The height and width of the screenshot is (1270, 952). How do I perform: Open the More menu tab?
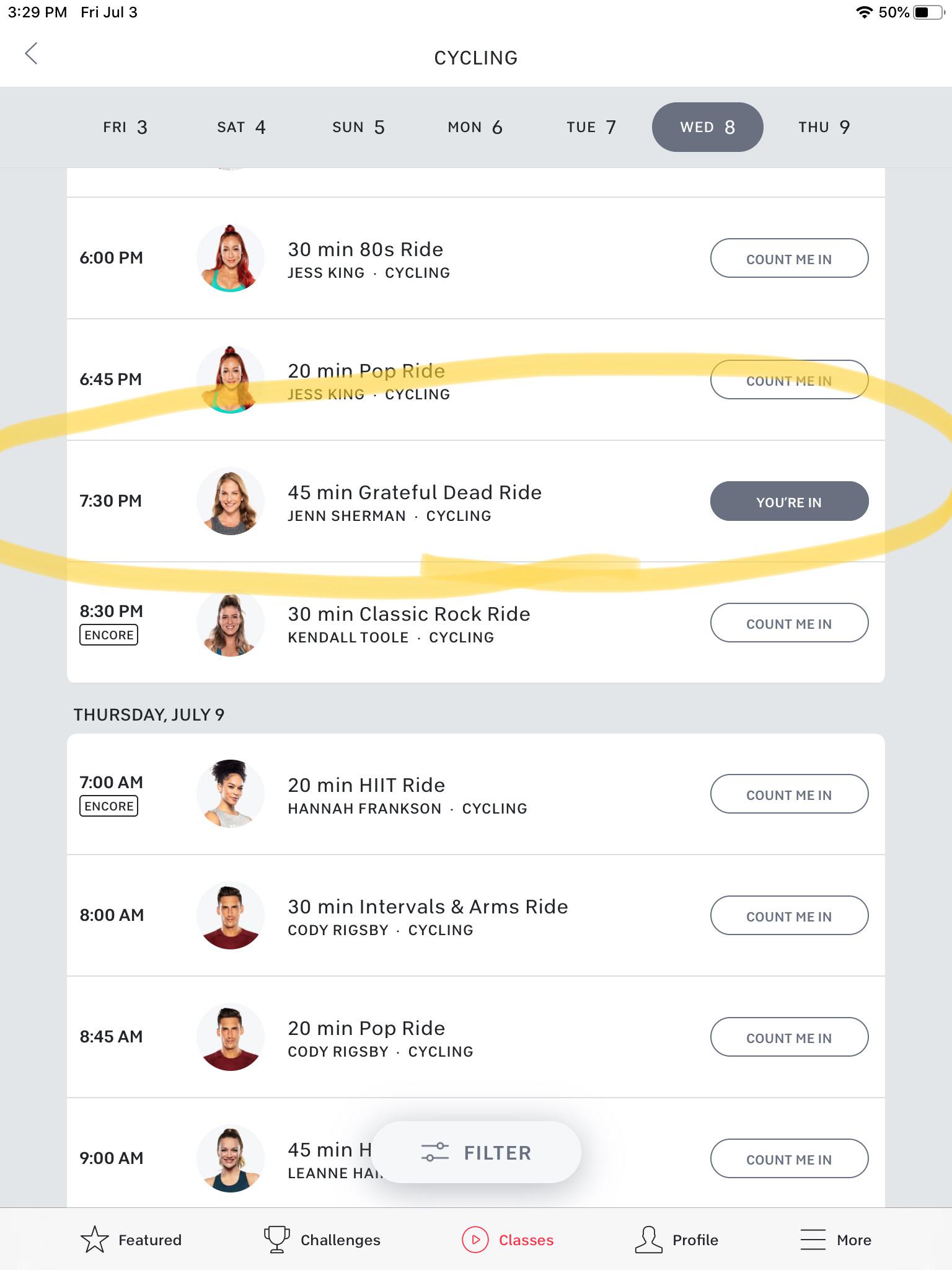point(835,1240)
